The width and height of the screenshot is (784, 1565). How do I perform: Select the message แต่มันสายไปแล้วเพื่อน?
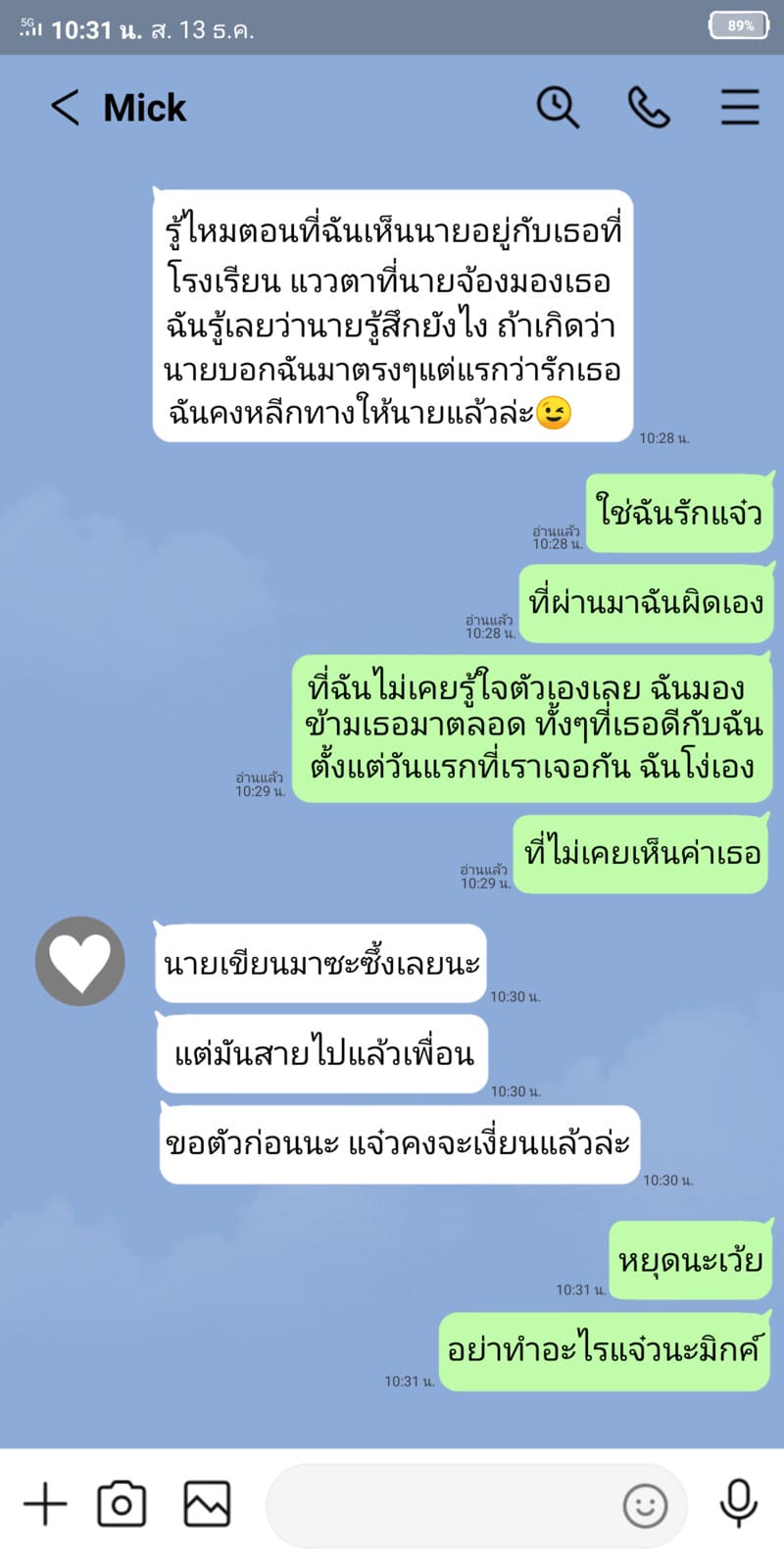(321, 1054)
